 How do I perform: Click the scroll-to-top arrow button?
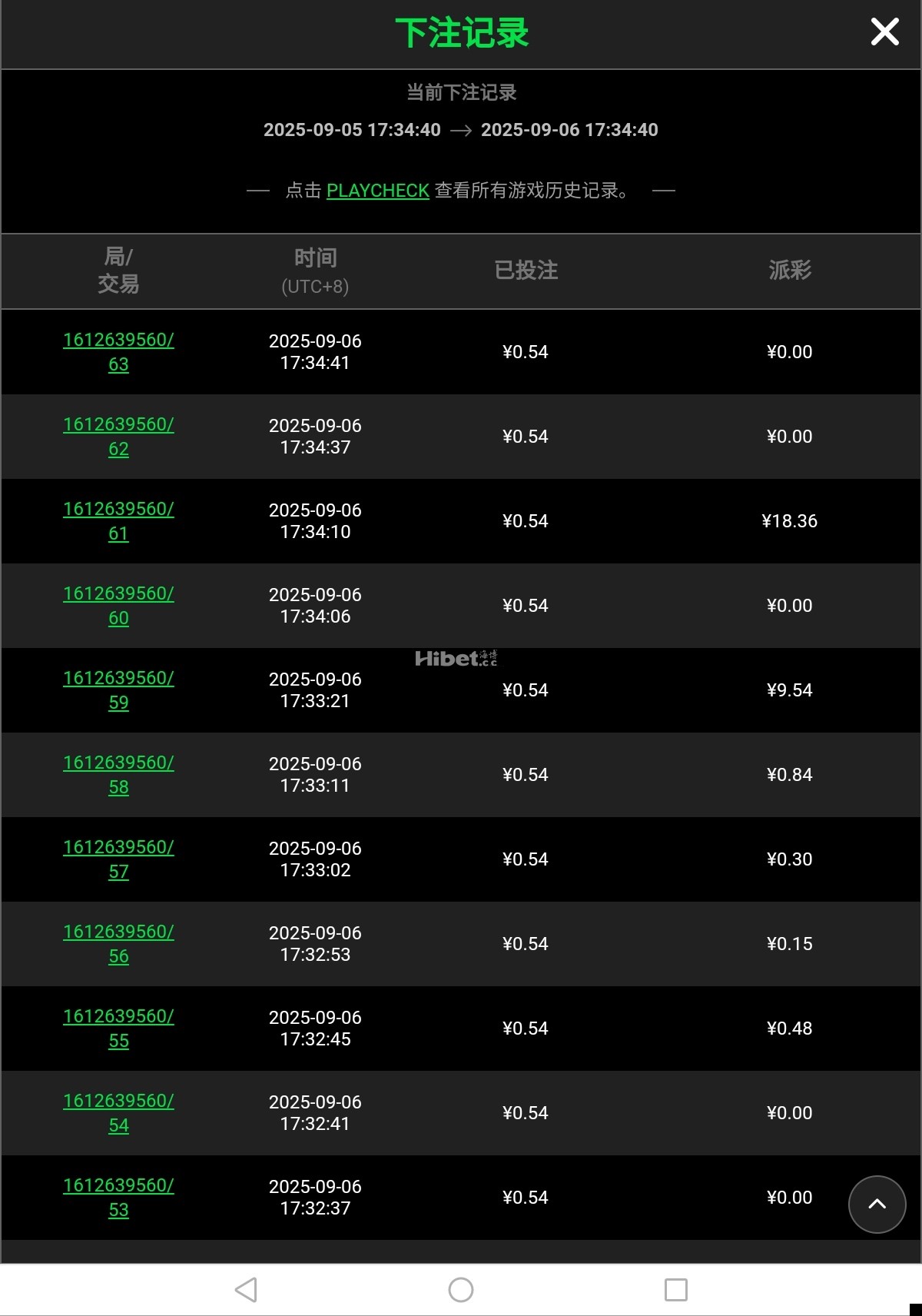[x=876, y=1205]
